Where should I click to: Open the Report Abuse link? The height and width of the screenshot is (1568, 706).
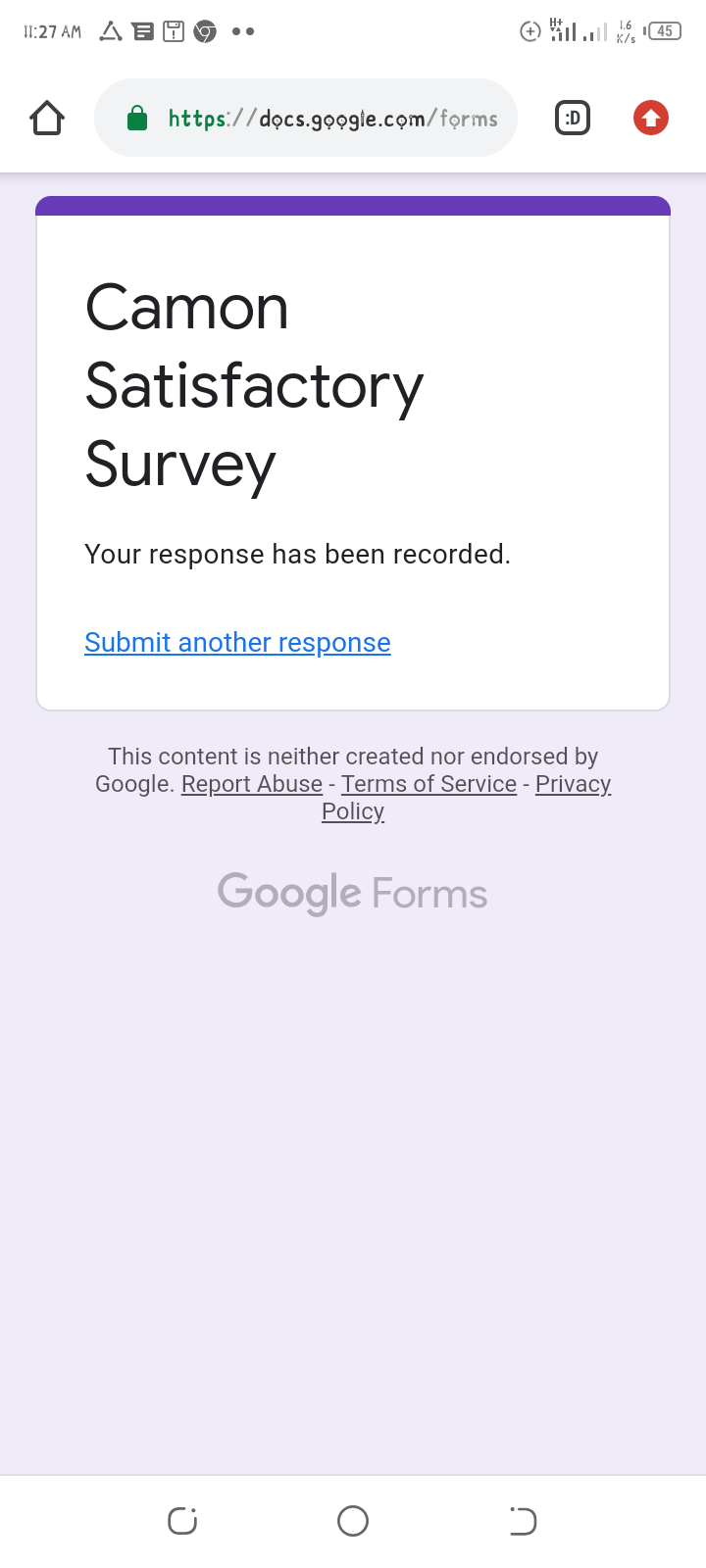click(x=252, y=784)
